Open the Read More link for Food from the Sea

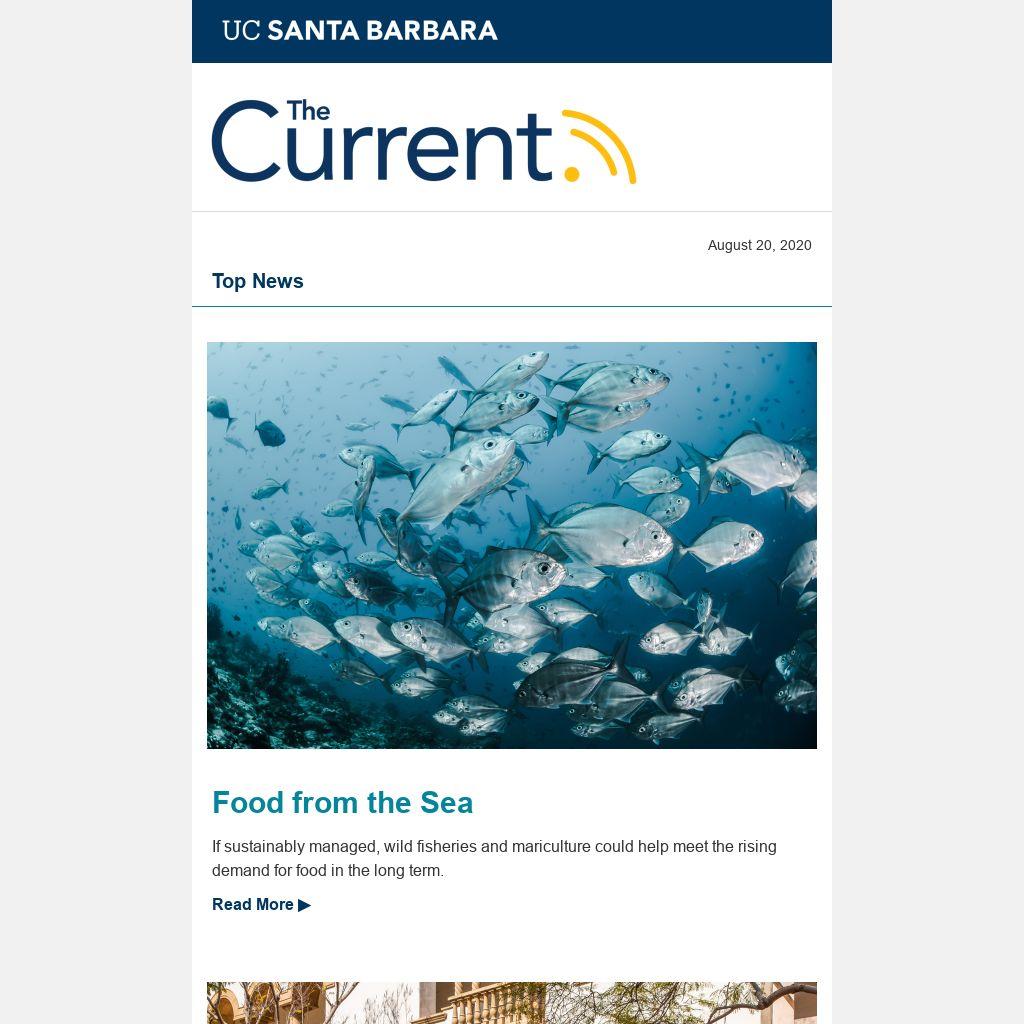coord(261,904)
